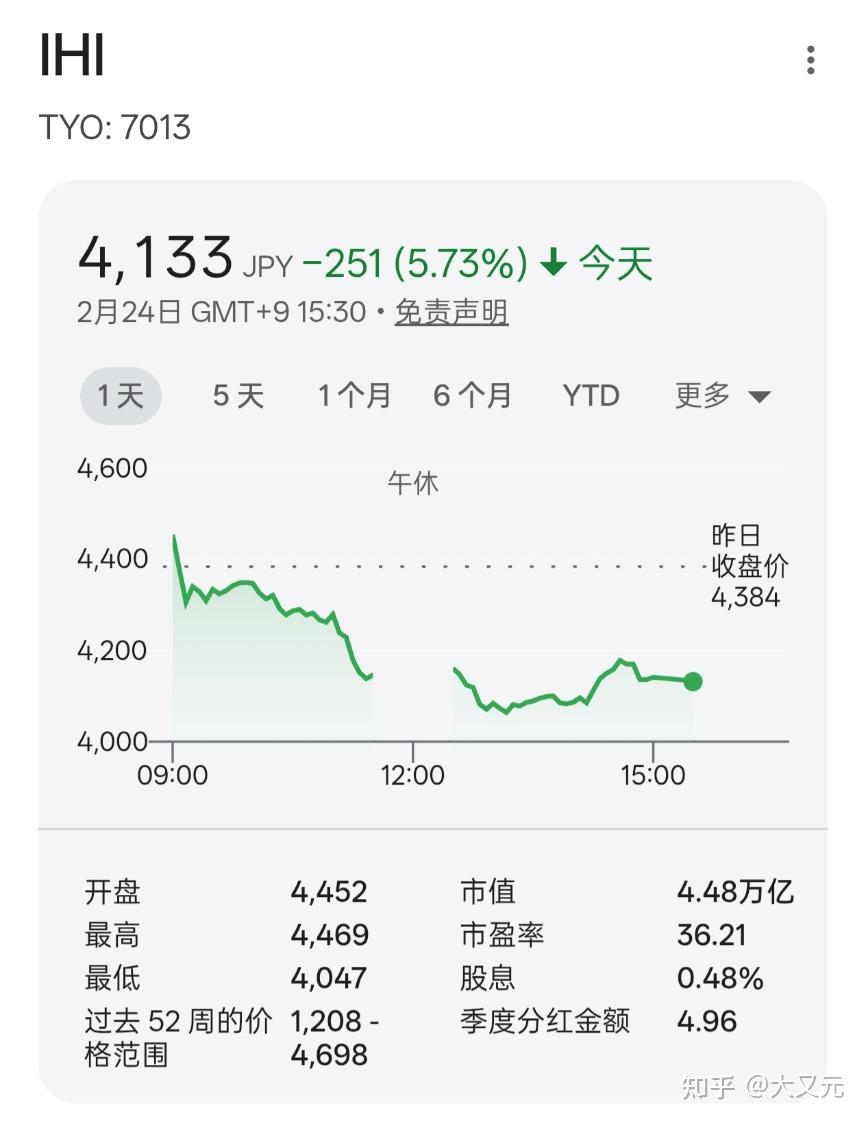Open the three-dot overflow menu
866x1121 pixels.
(810, 60)
